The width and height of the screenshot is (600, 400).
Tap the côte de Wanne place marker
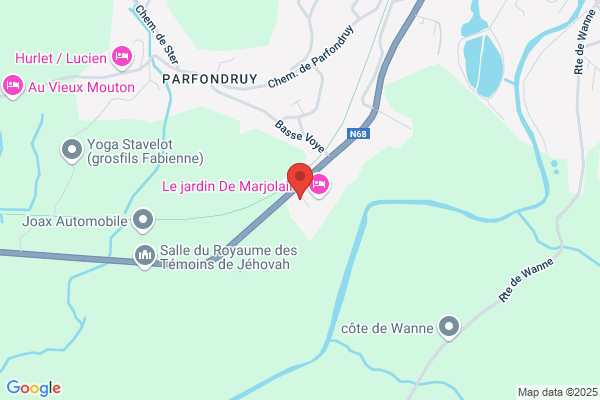449,327
